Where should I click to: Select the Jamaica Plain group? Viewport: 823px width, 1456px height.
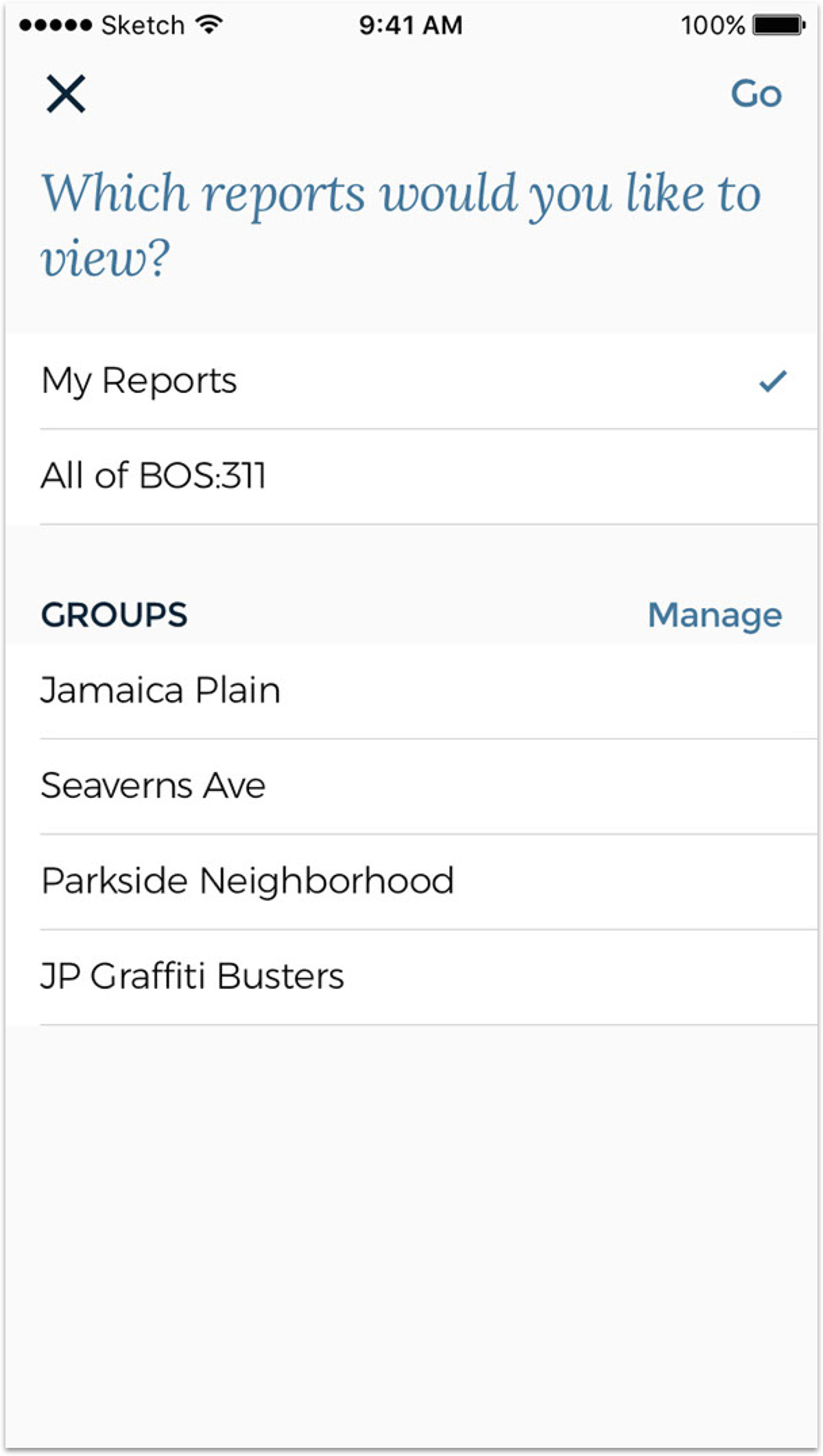coord(411,692)
